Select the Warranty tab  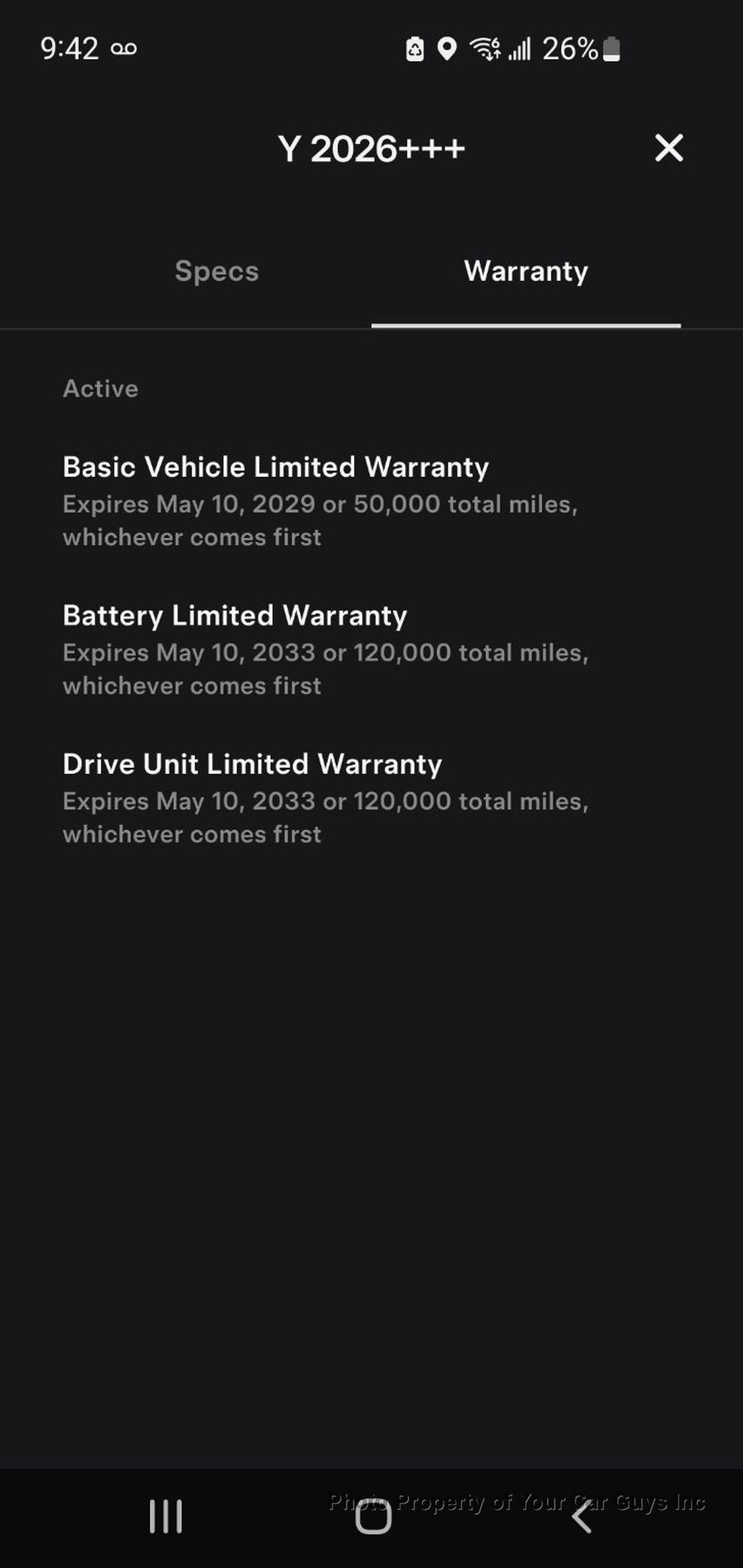(527, 271)
